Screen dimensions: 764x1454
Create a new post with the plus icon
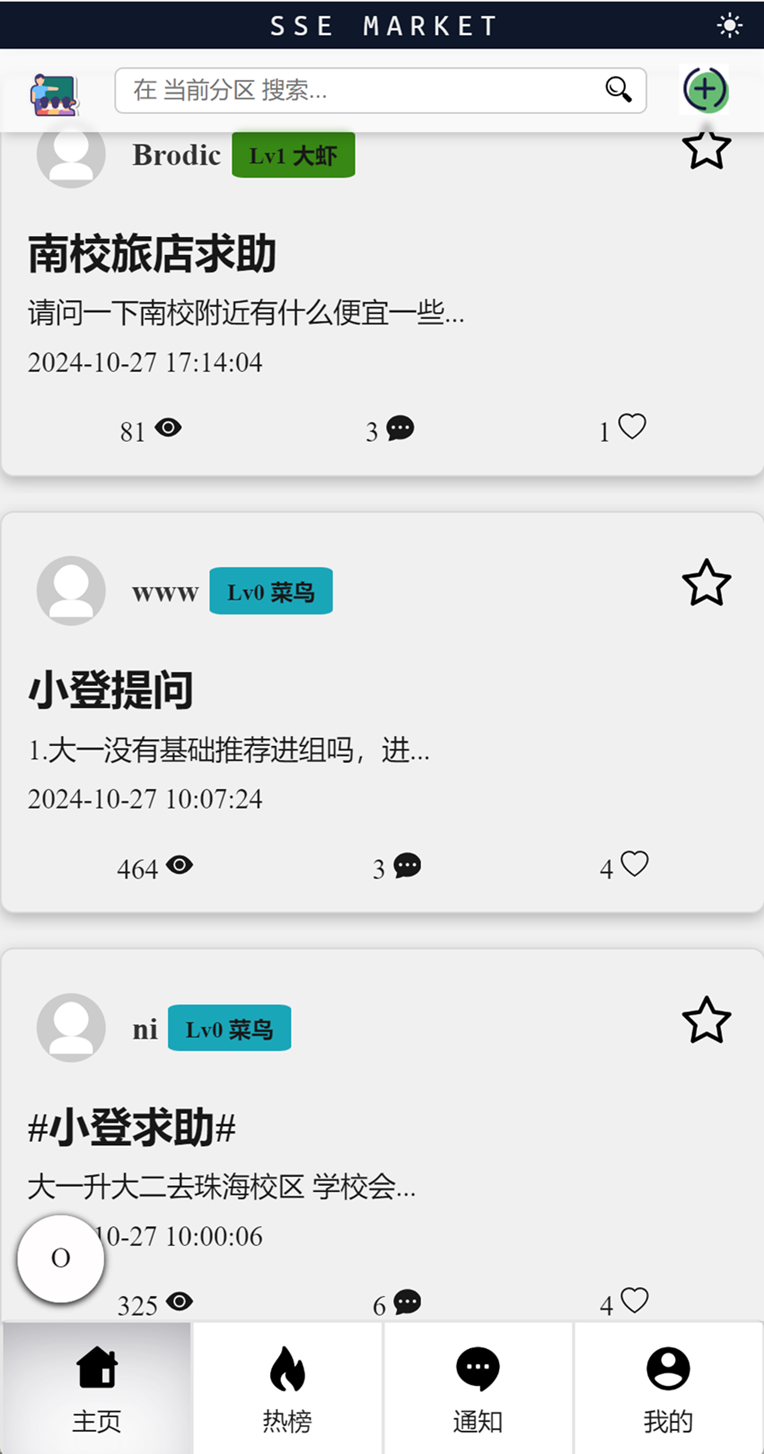click(706, 90)
